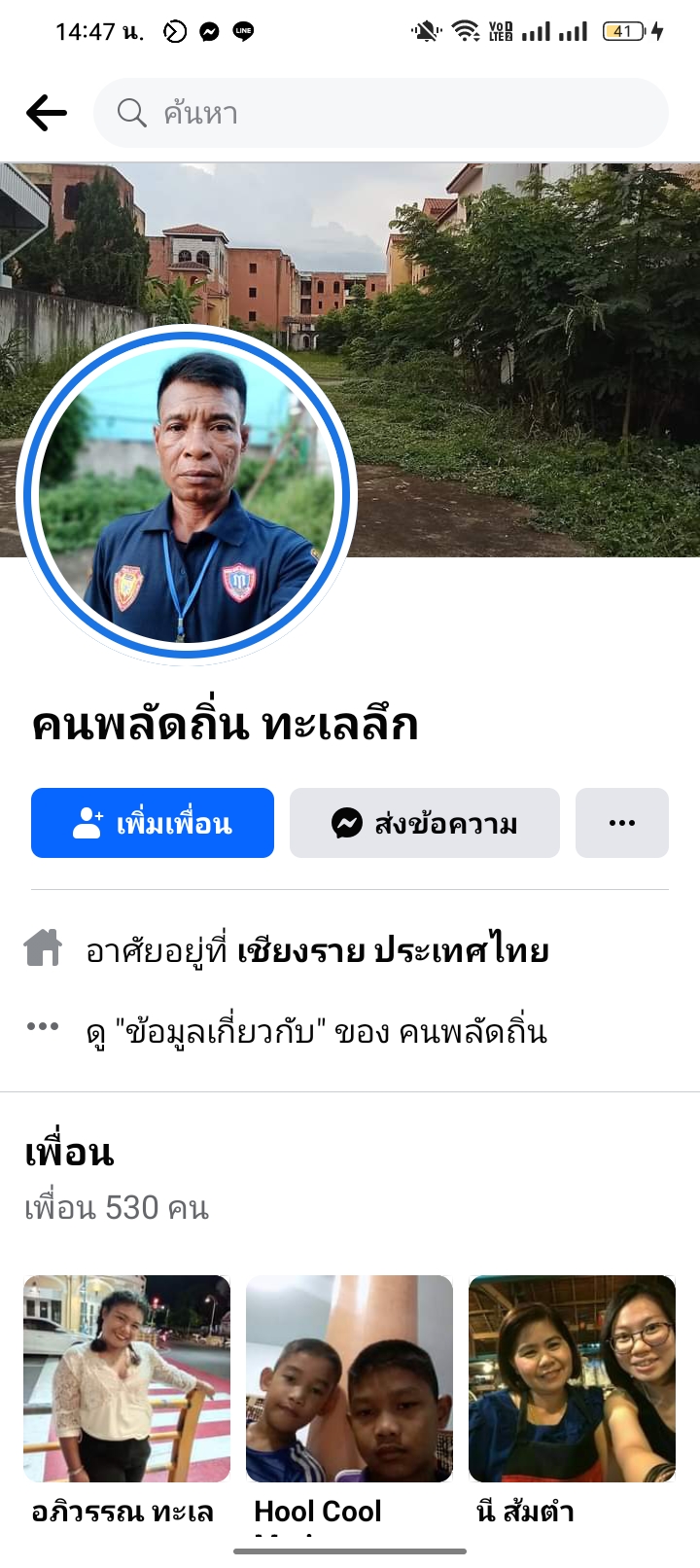This screenshot has height=1568, width=700.
Task: Open friend อภิวรรณ ทะเล's profile
Action: coord(126,1378)
